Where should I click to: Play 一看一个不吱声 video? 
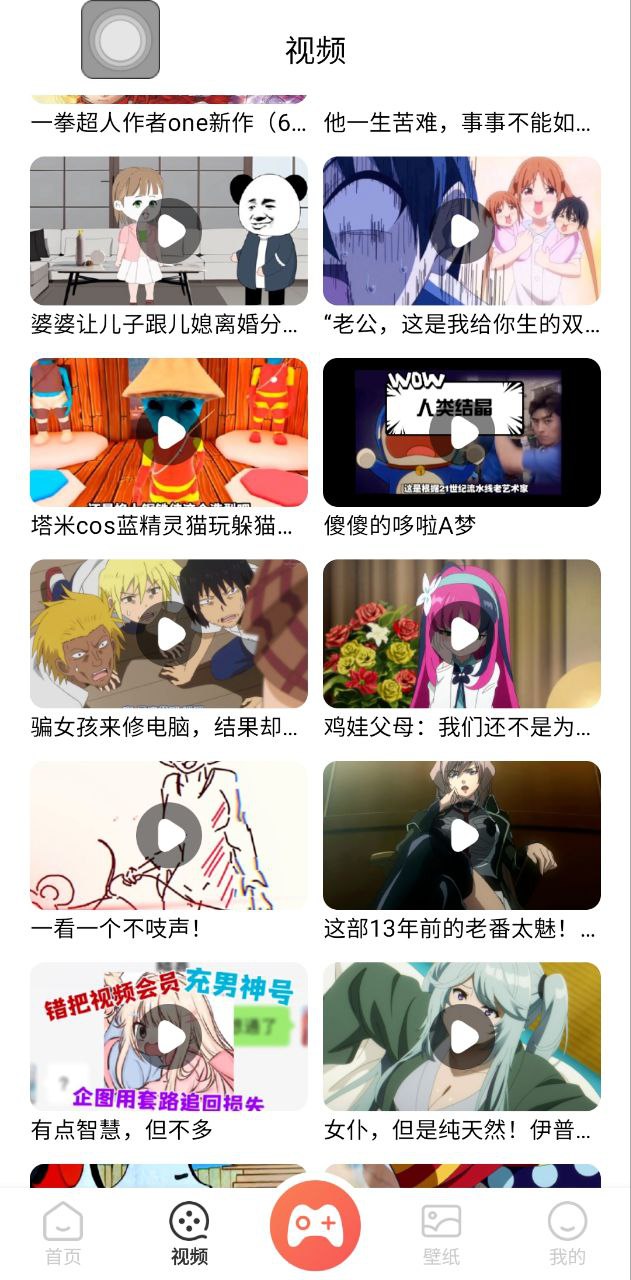tap(169, 835)
